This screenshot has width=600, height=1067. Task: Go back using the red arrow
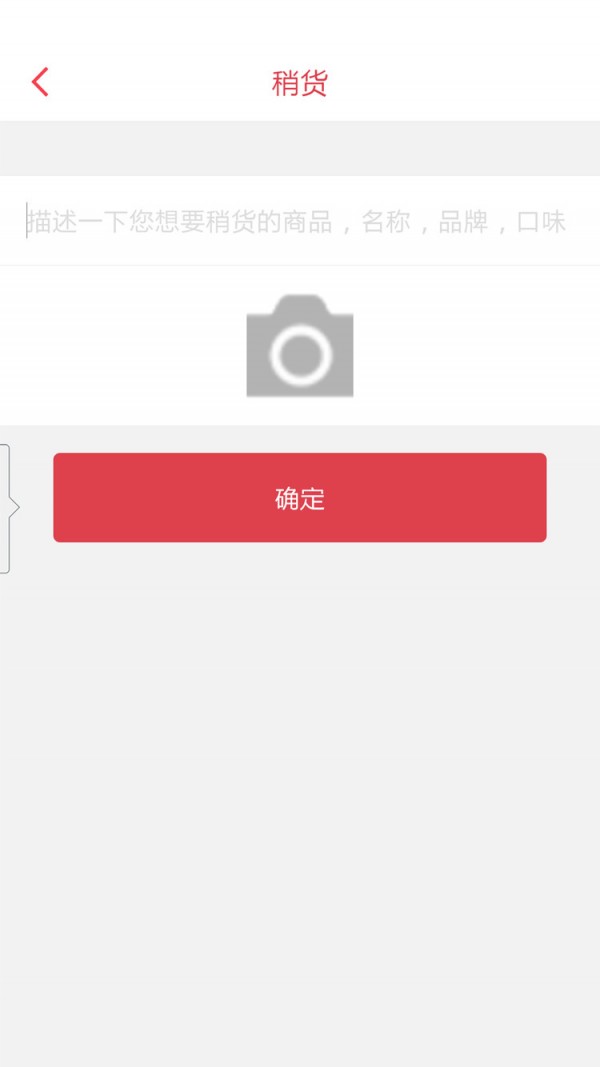coord(40,82)
